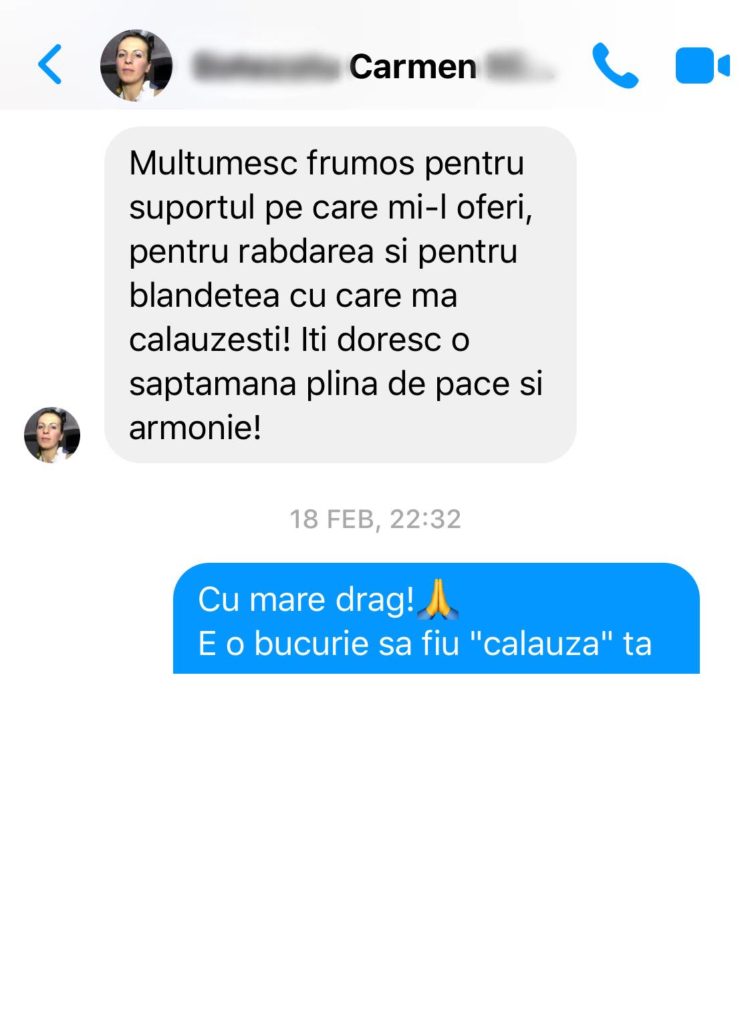
Task: Go back to the chat list
Action: [x=49, y=65]
